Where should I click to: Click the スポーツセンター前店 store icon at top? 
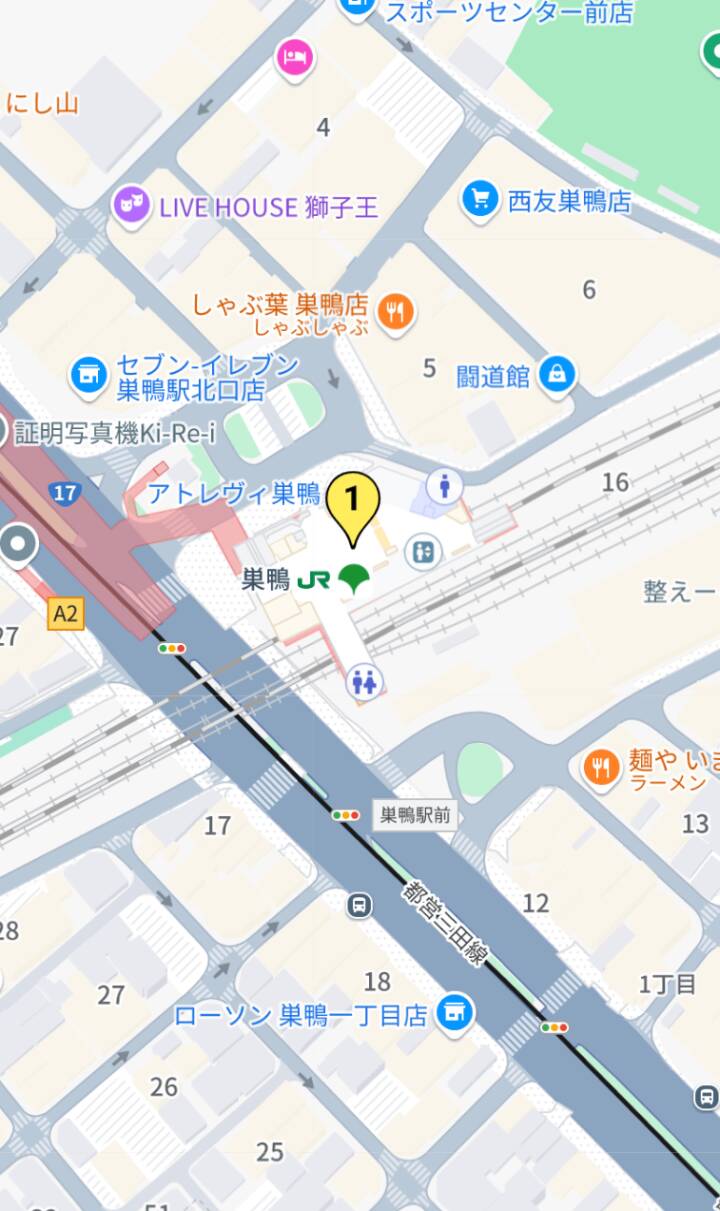click(x=357, y=6)
